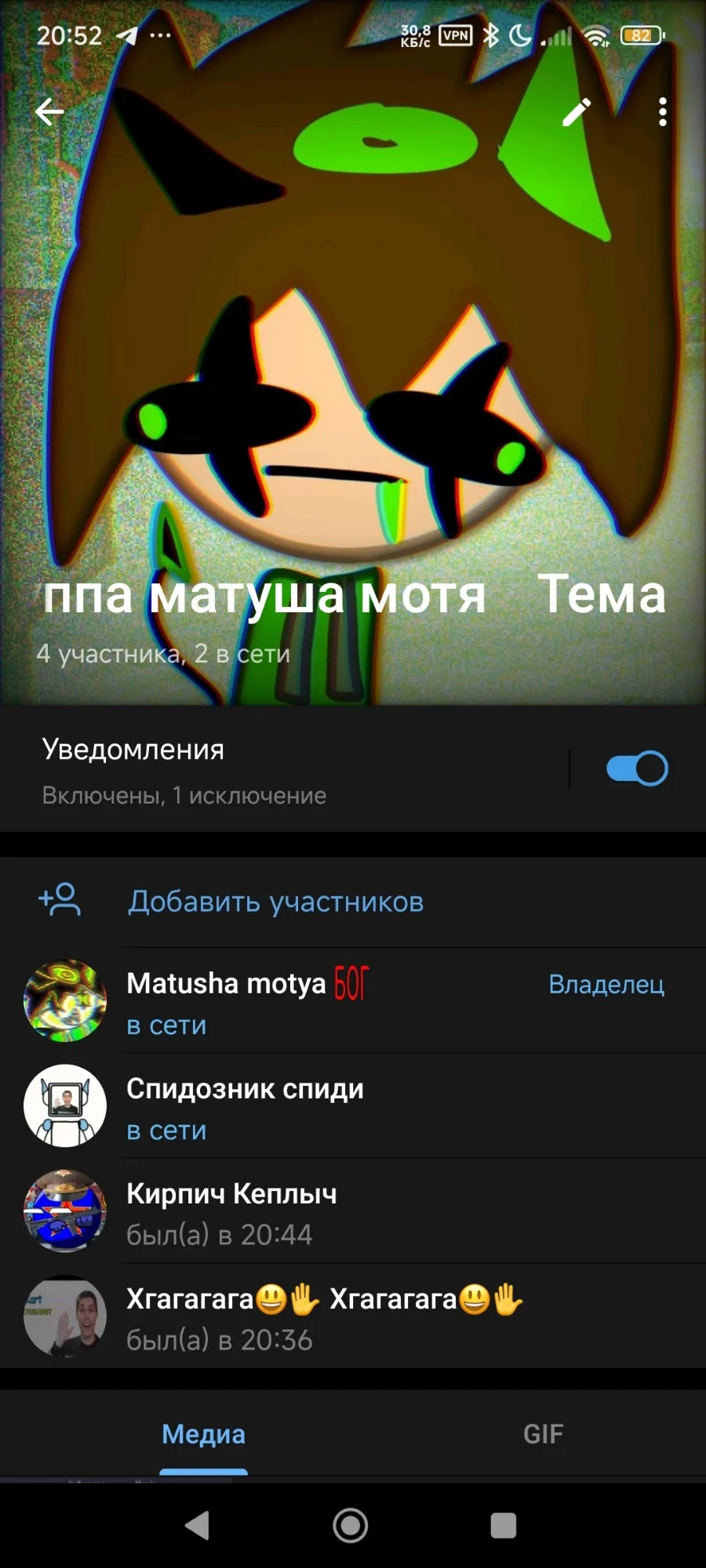This screenshot has height=1568, width=706.
Task: View Кирпич Кеплыч member profile
Action: [x=353, y=1210]
